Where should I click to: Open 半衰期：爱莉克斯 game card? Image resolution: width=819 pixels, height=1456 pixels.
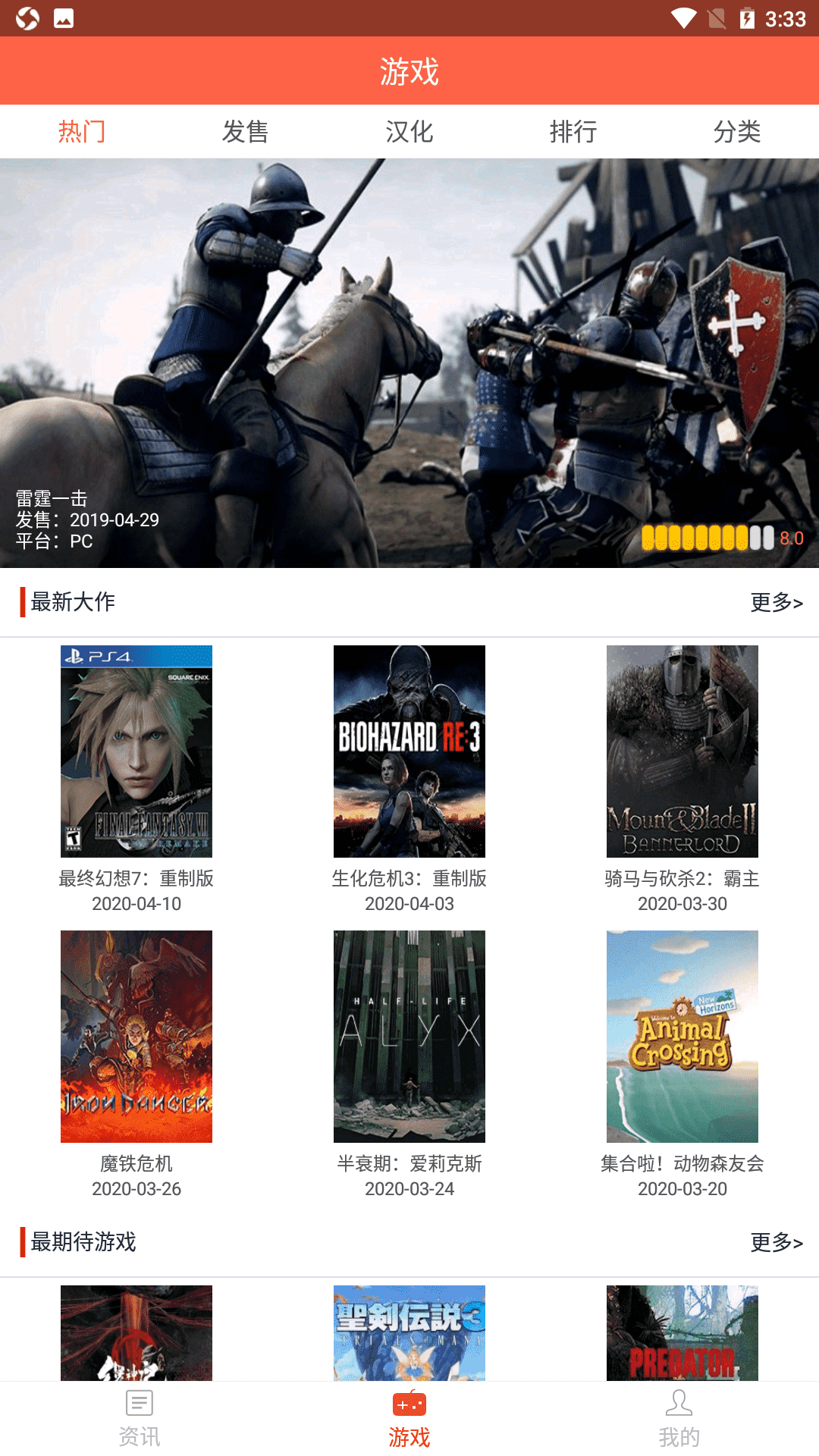409,1037
